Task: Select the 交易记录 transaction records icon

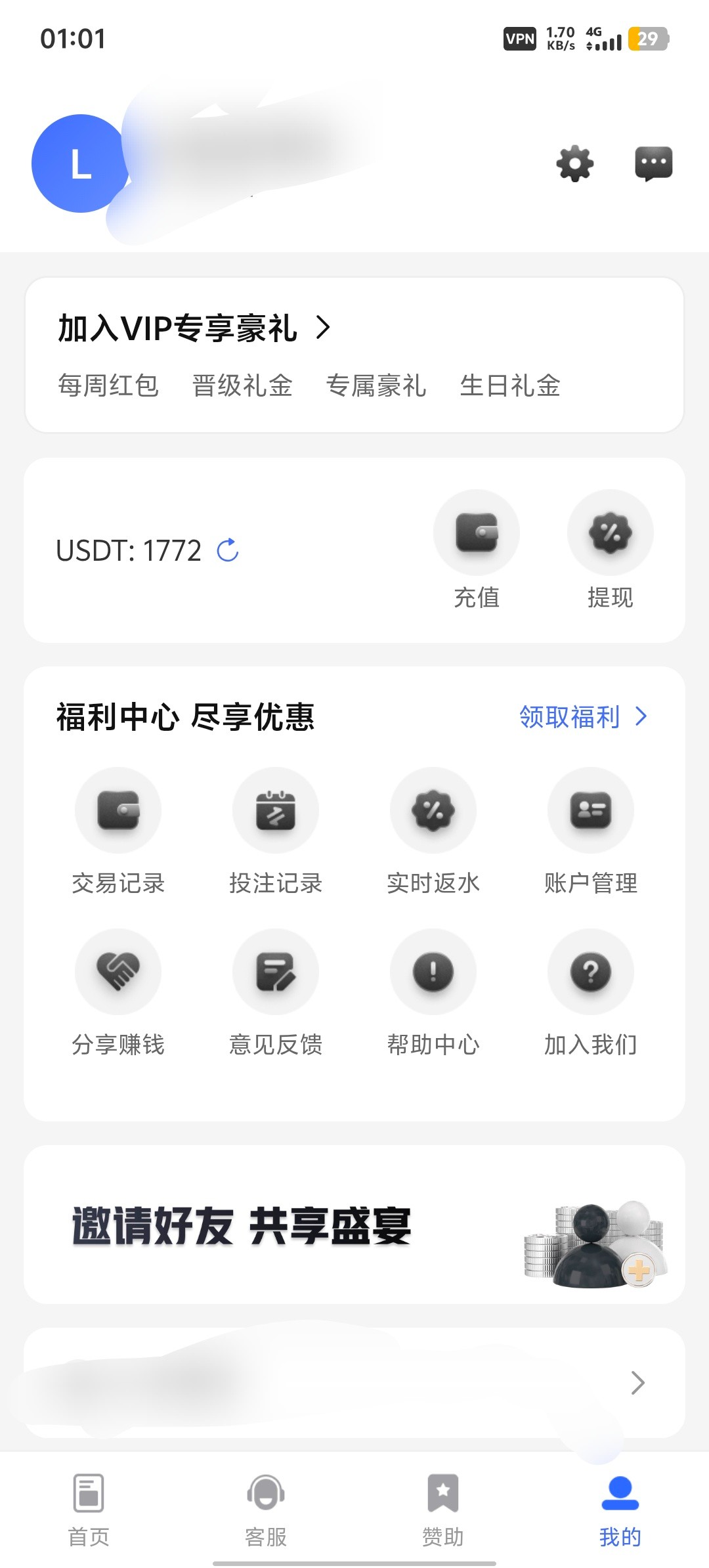Action: click(119, 810)
